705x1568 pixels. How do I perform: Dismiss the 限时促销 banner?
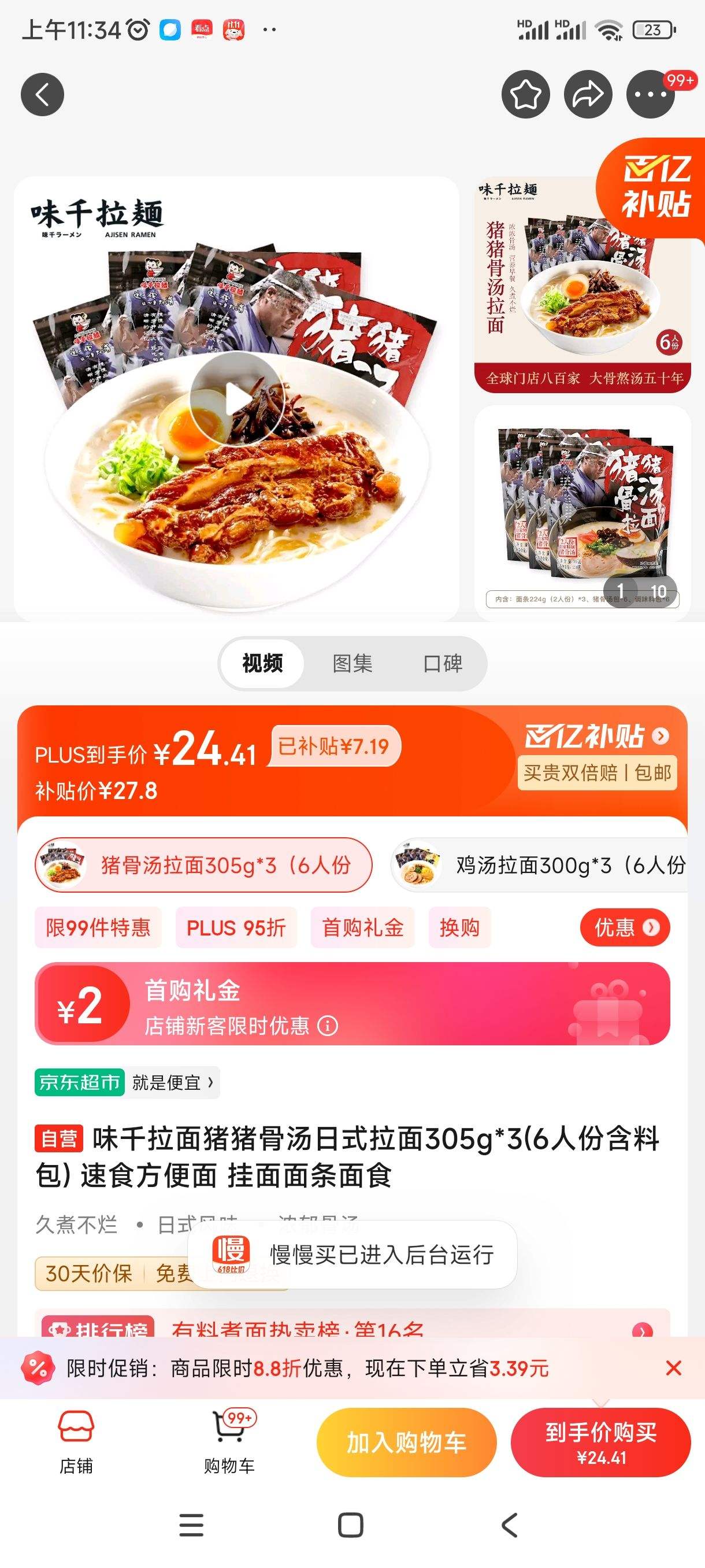673,1369
